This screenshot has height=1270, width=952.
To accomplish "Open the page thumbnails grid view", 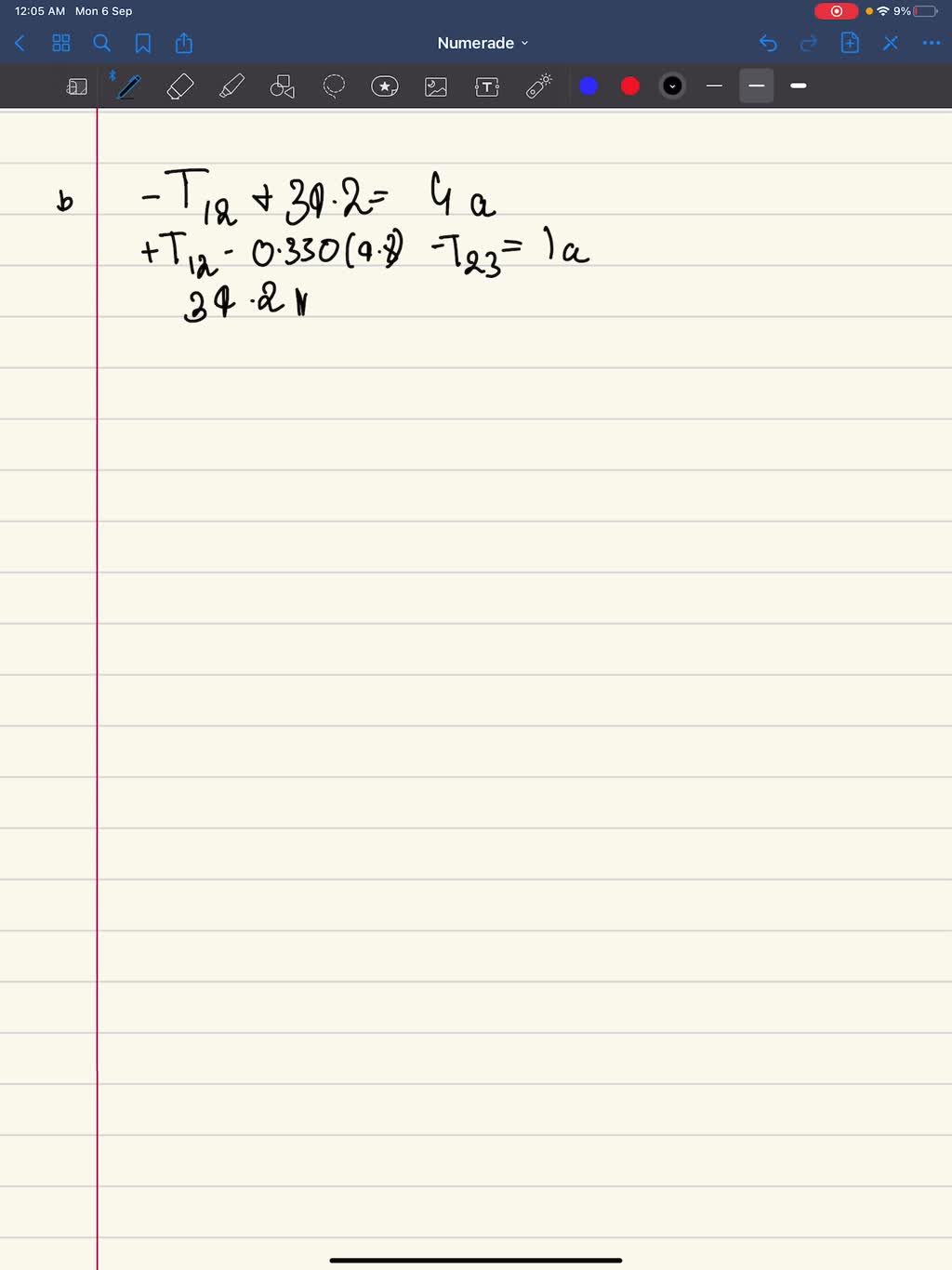I will [x=61, y=43].
